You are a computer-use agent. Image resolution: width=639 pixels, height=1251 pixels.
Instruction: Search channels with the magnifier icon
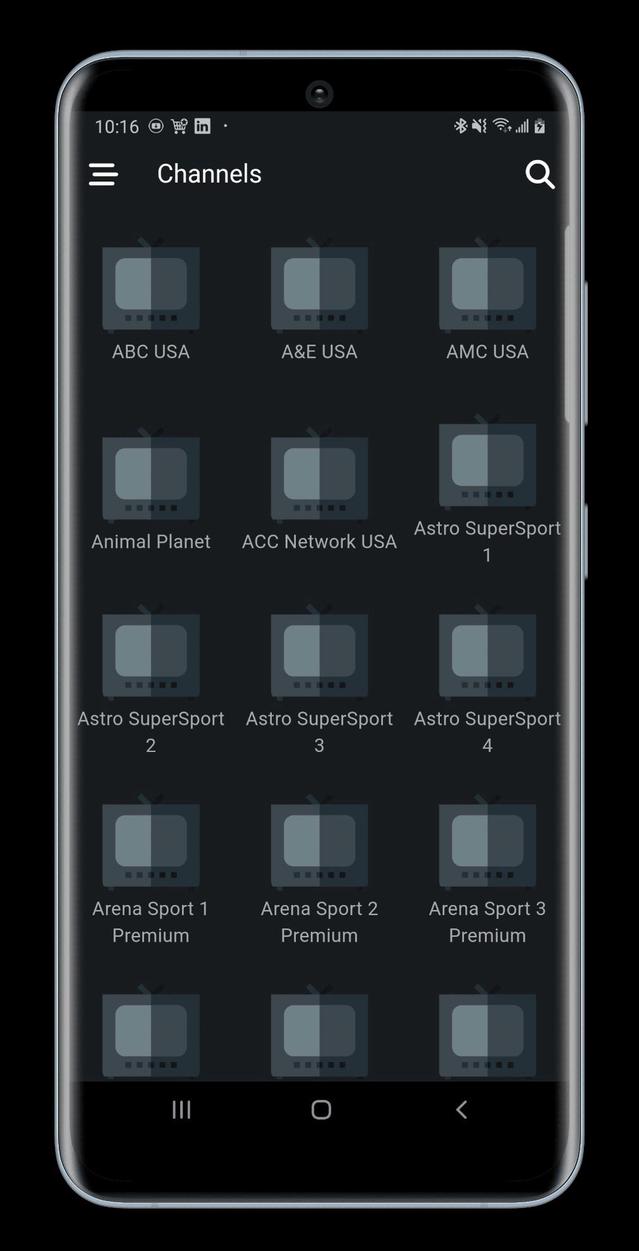click(x=540, y=174)
